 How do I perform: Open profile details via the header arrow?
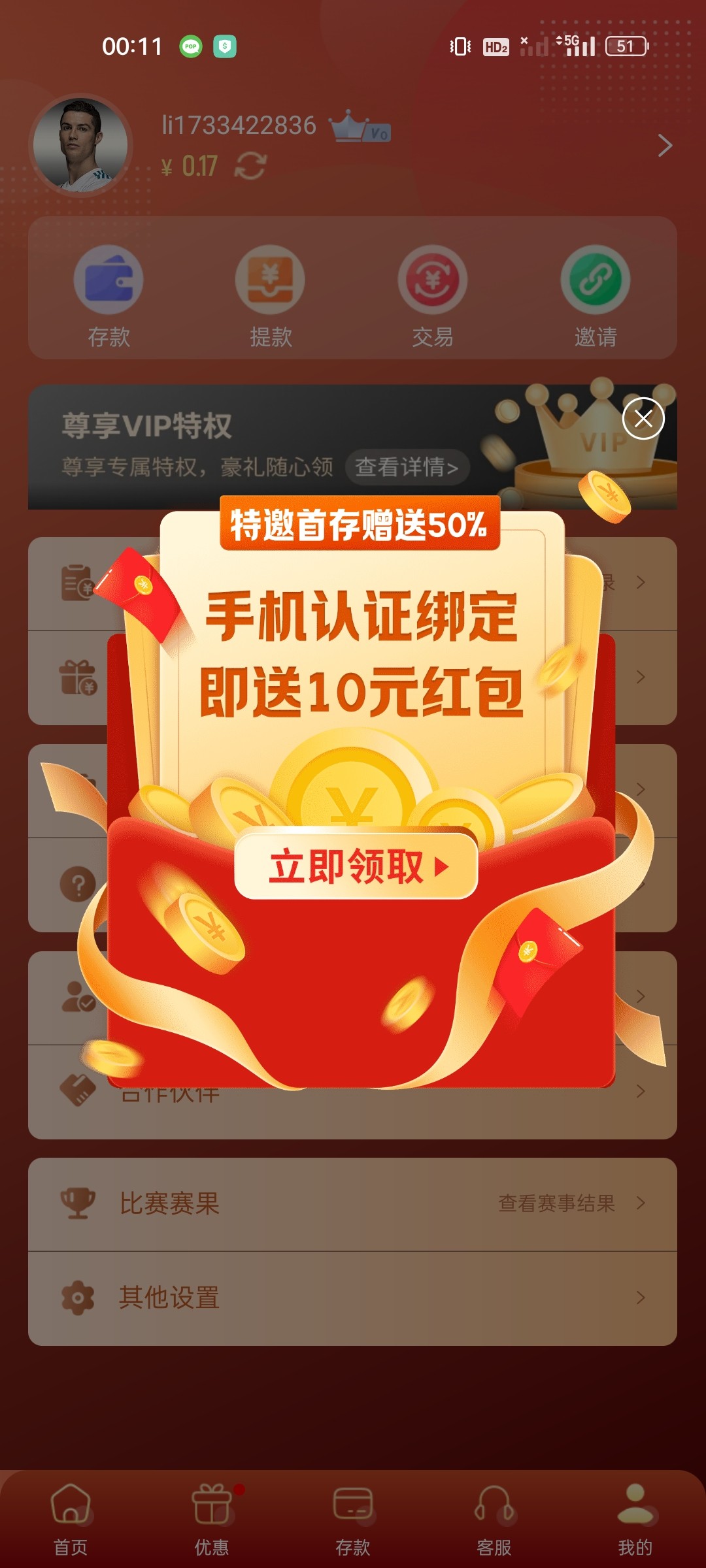[664, 145]
